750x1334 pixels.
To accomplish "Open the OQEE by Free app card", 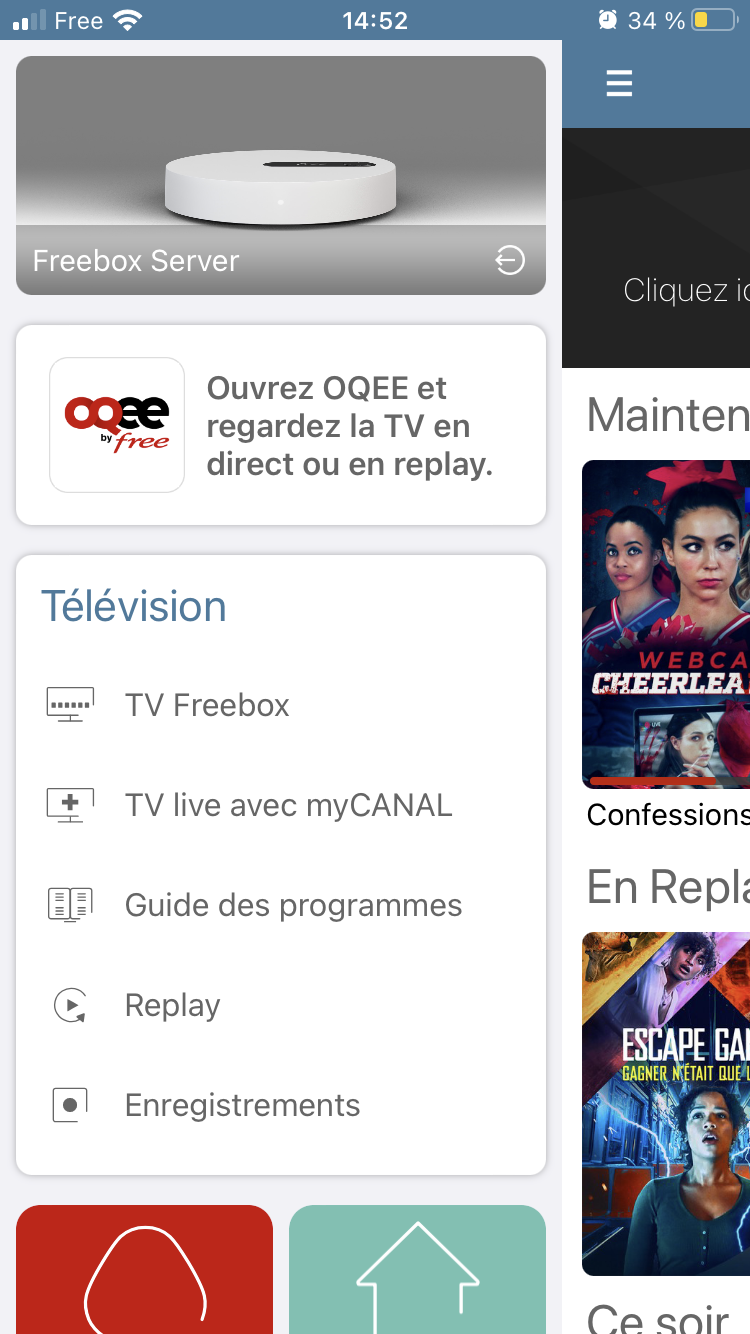I will 281,425.
